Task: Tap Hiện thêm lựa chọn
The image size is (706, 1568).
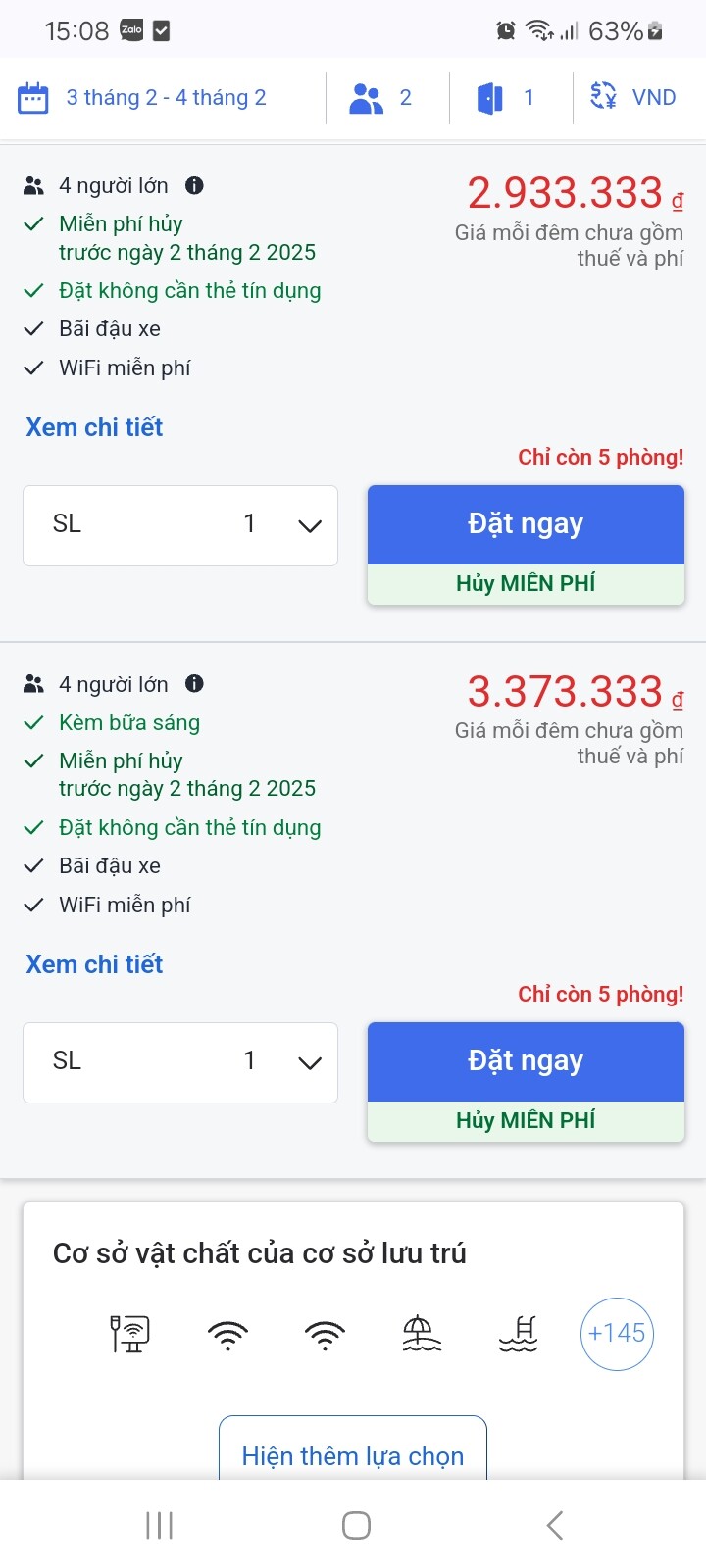Action: (353, 1454)
